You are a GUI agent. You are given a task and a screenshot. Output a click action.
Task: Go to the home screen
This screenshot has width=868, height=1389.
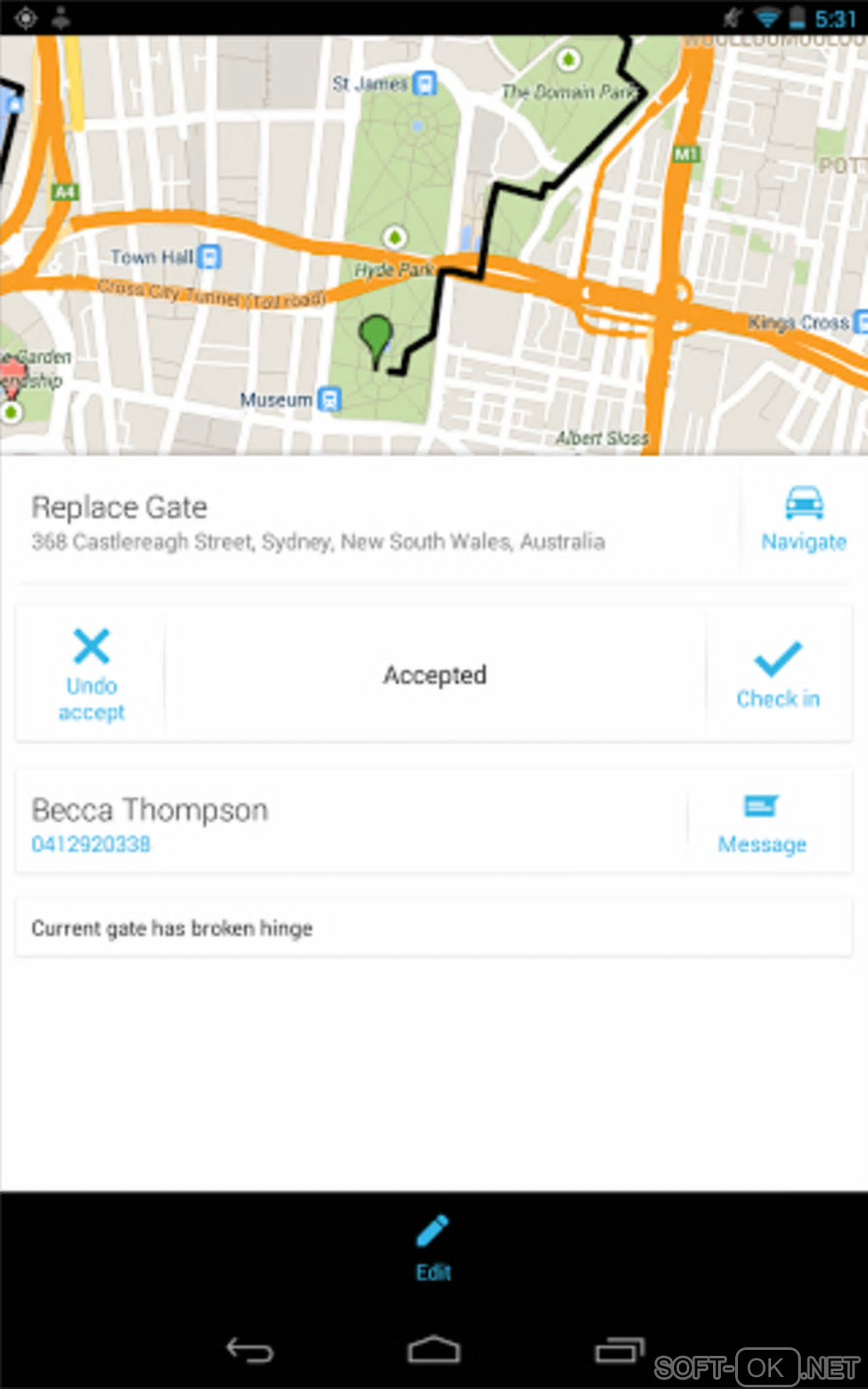(433, 1350)
